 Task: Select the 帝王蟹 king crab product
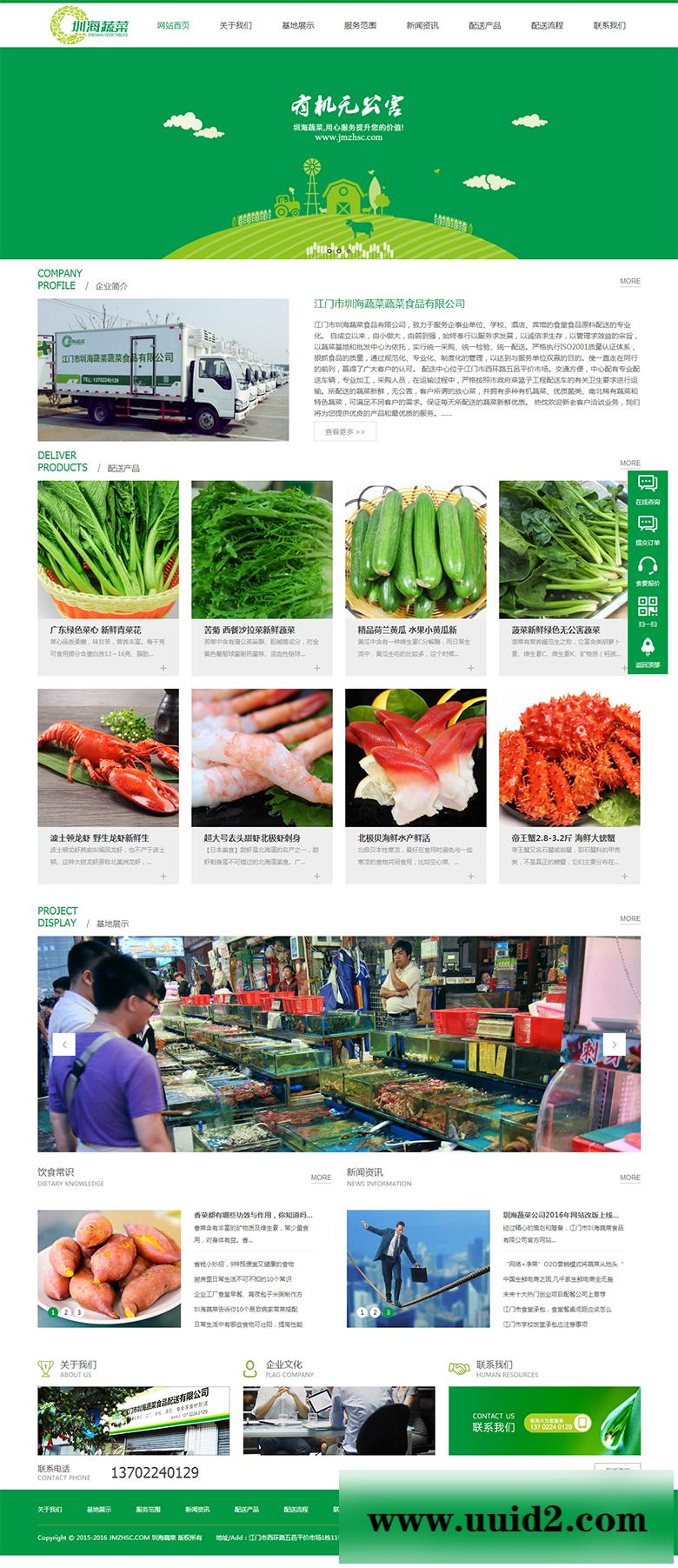569,785
